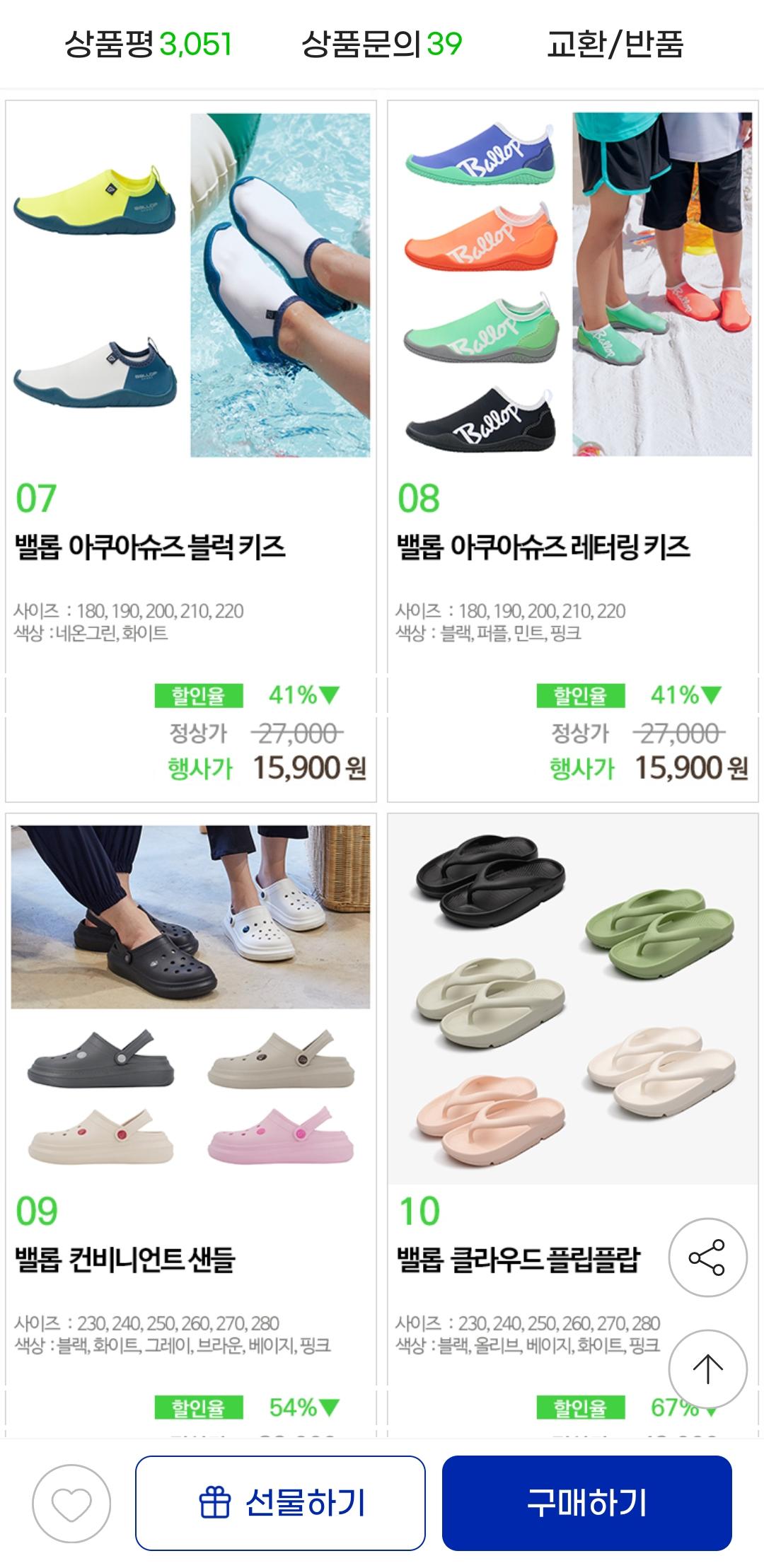Add this product to wishlist with the heart
Image resolution: width=764 pixels, height=1568 pixels.
[x=71, y=1503]
